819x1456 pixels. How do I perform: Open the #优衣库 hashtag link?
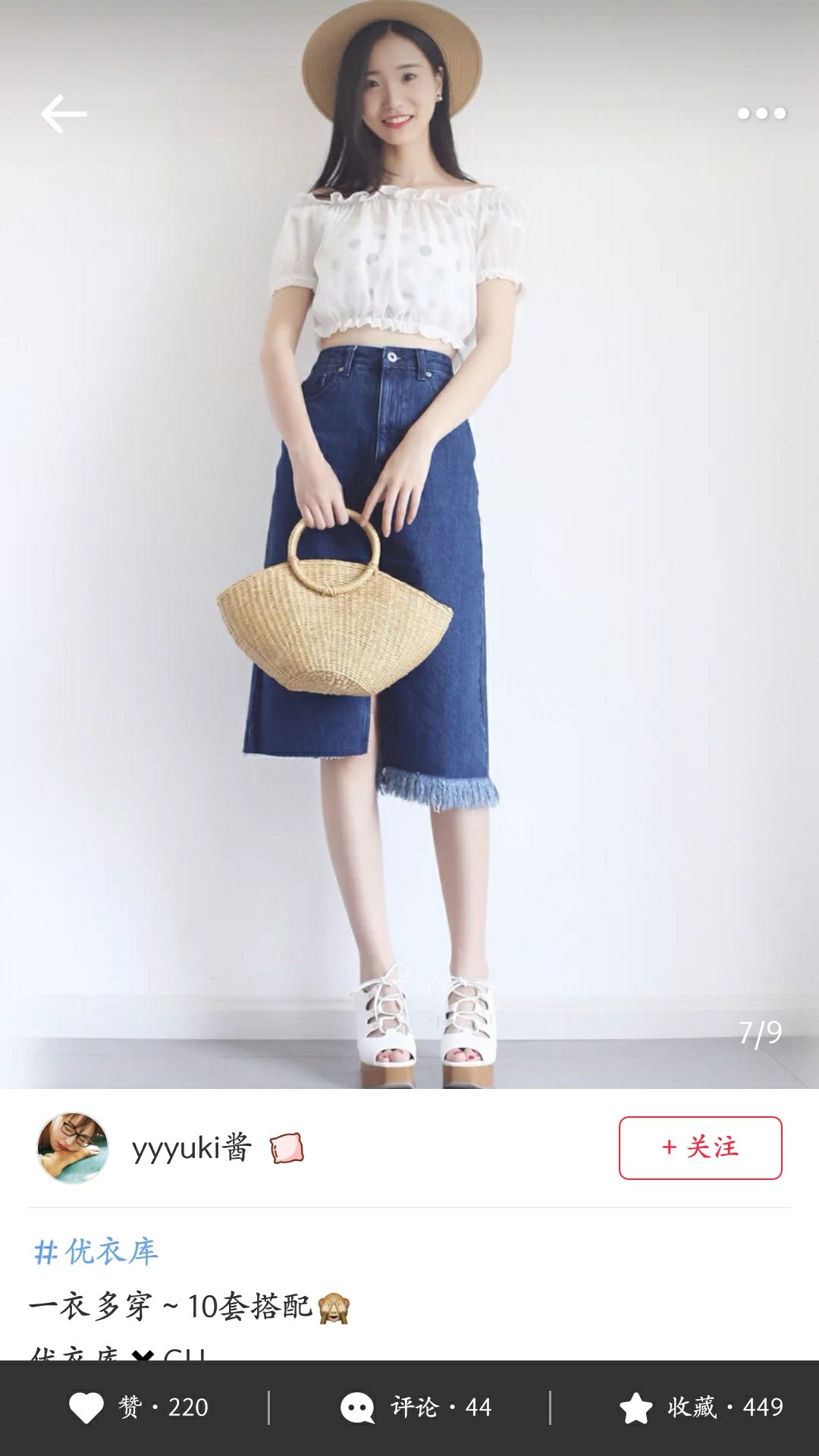tap(96, 1251)
